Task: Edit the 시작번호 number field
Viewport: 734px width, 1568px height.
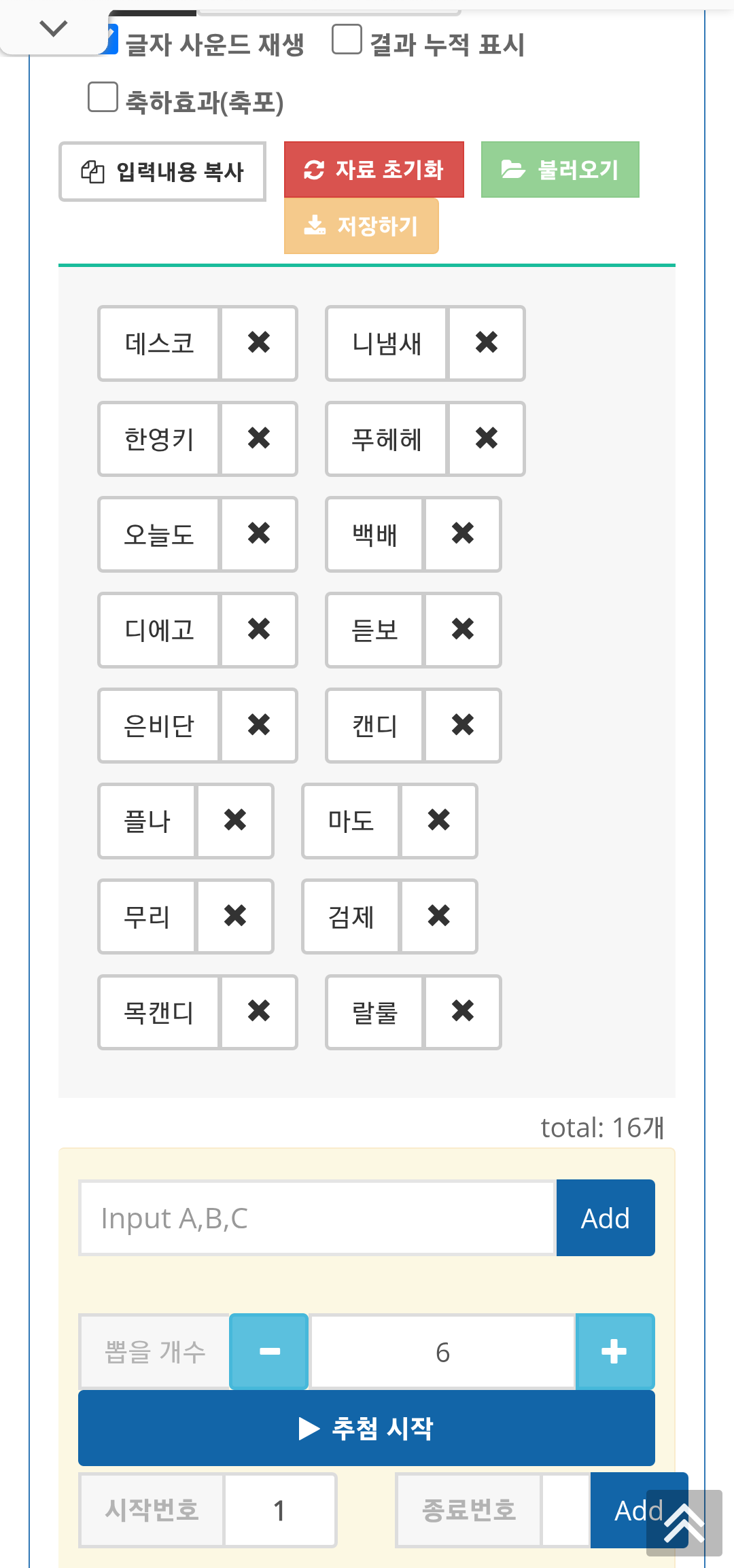Action: [x=280, y=1510]
